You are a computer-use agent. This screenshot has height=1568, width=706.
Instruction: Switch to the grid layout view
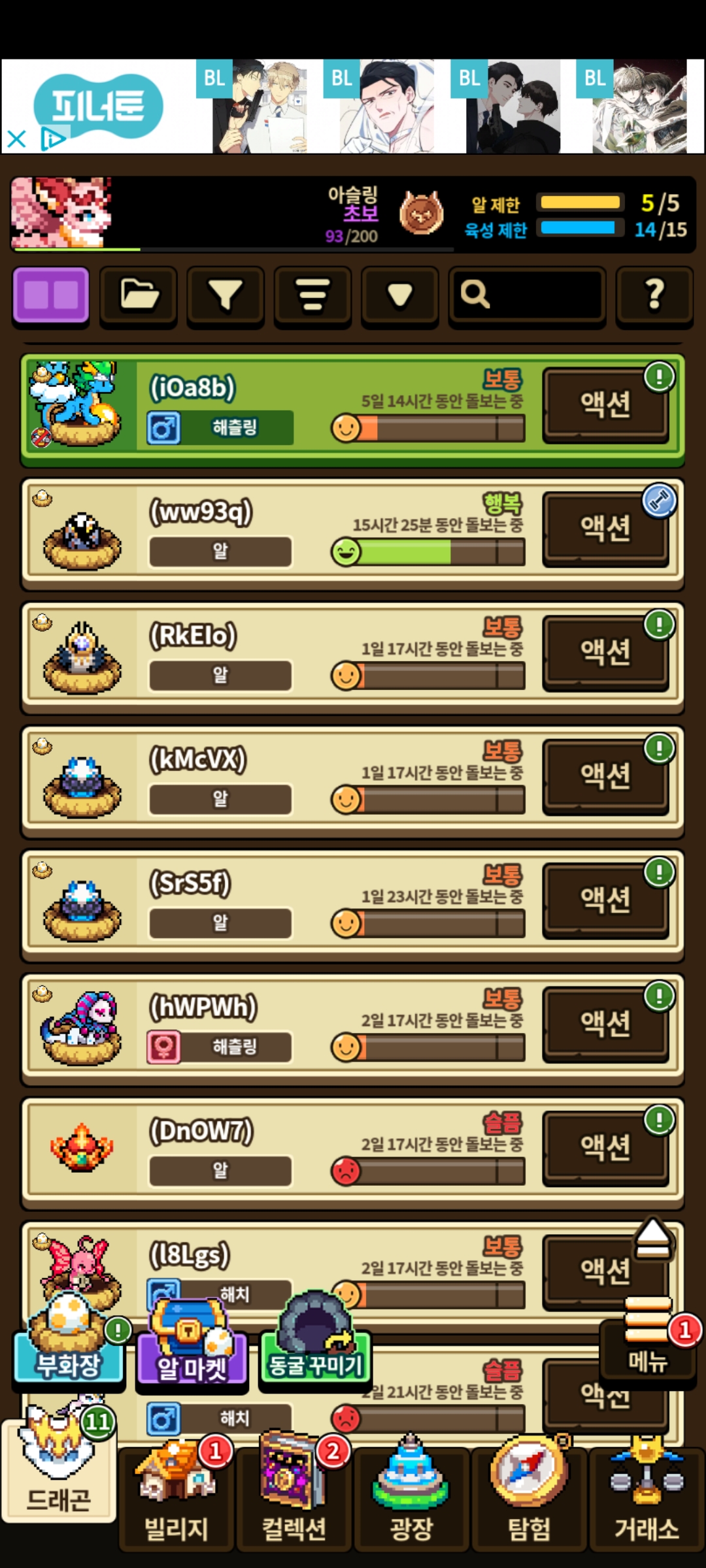click(51, 295)
